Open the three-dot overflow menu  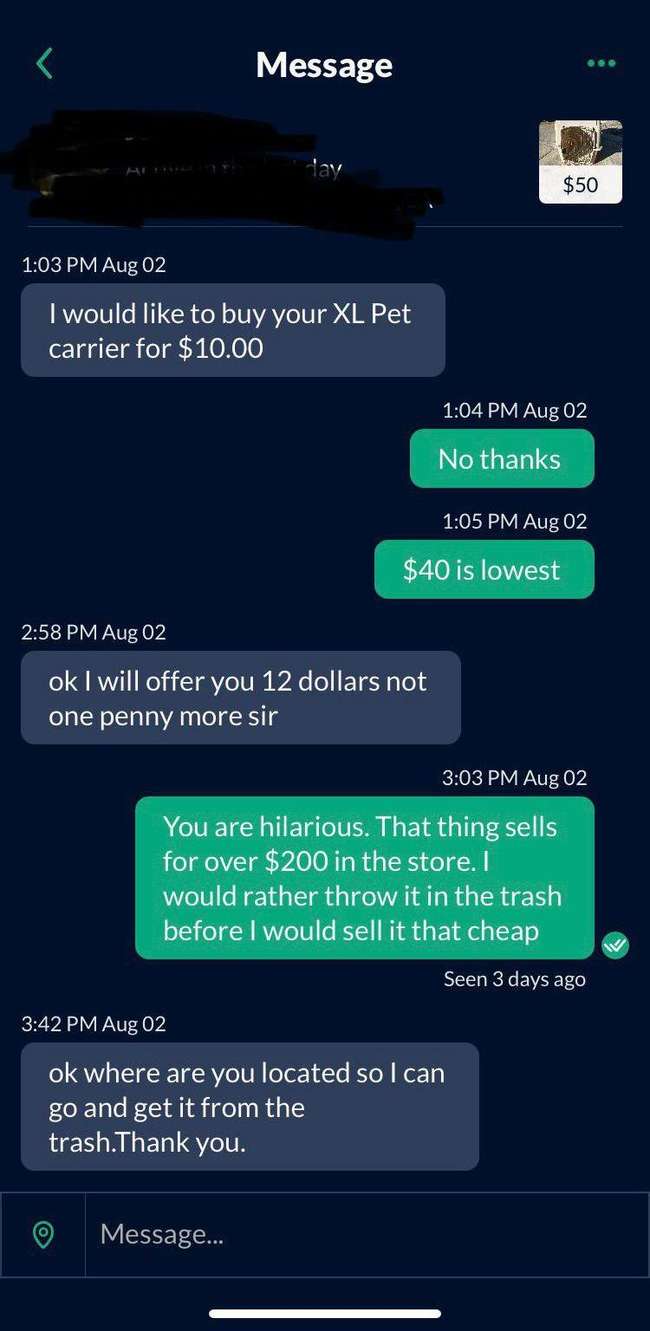click(601, 64)
